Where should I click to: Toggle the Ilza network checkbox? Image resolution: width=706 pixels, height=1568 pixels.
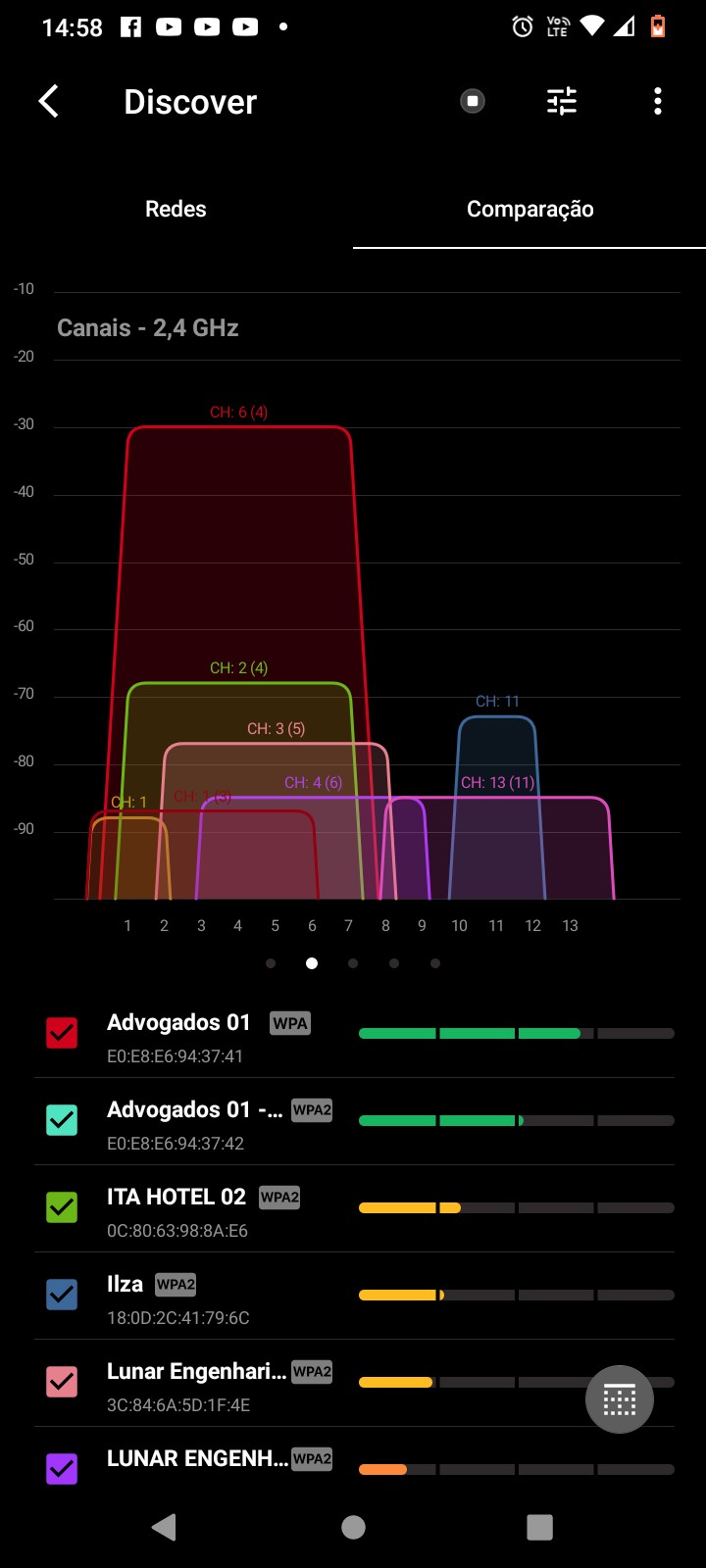(62, 1295)
